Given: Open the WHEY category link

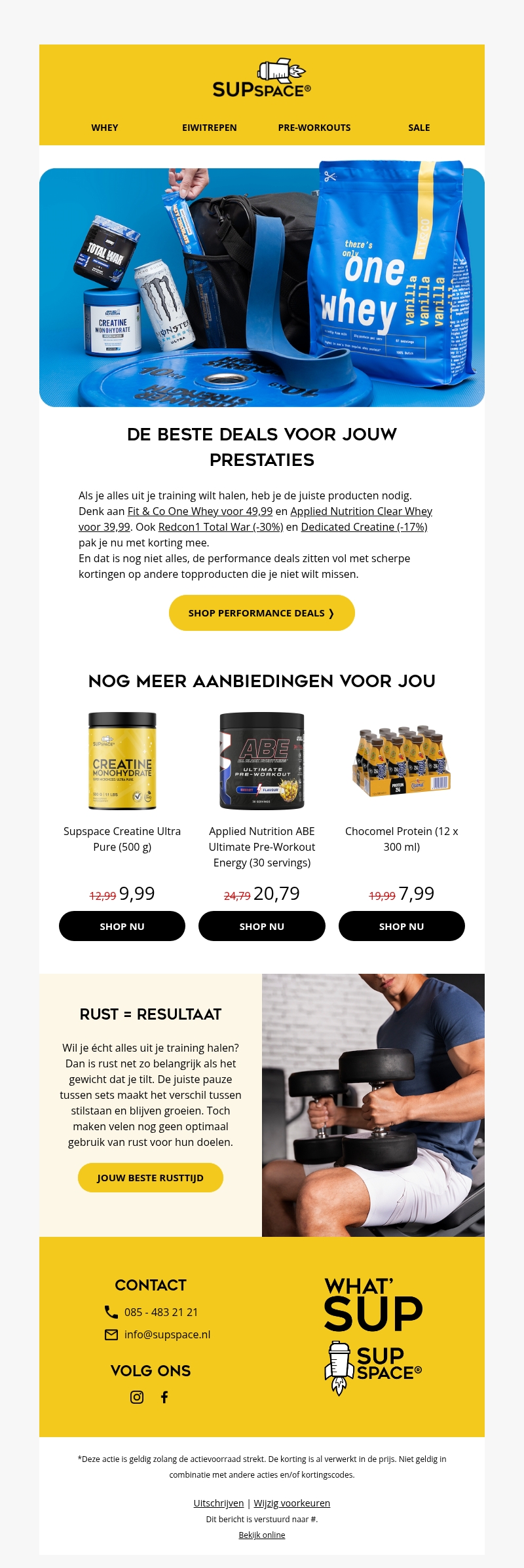Looking at the screenshot, I should pyautogui.click(x=105, y=128).
